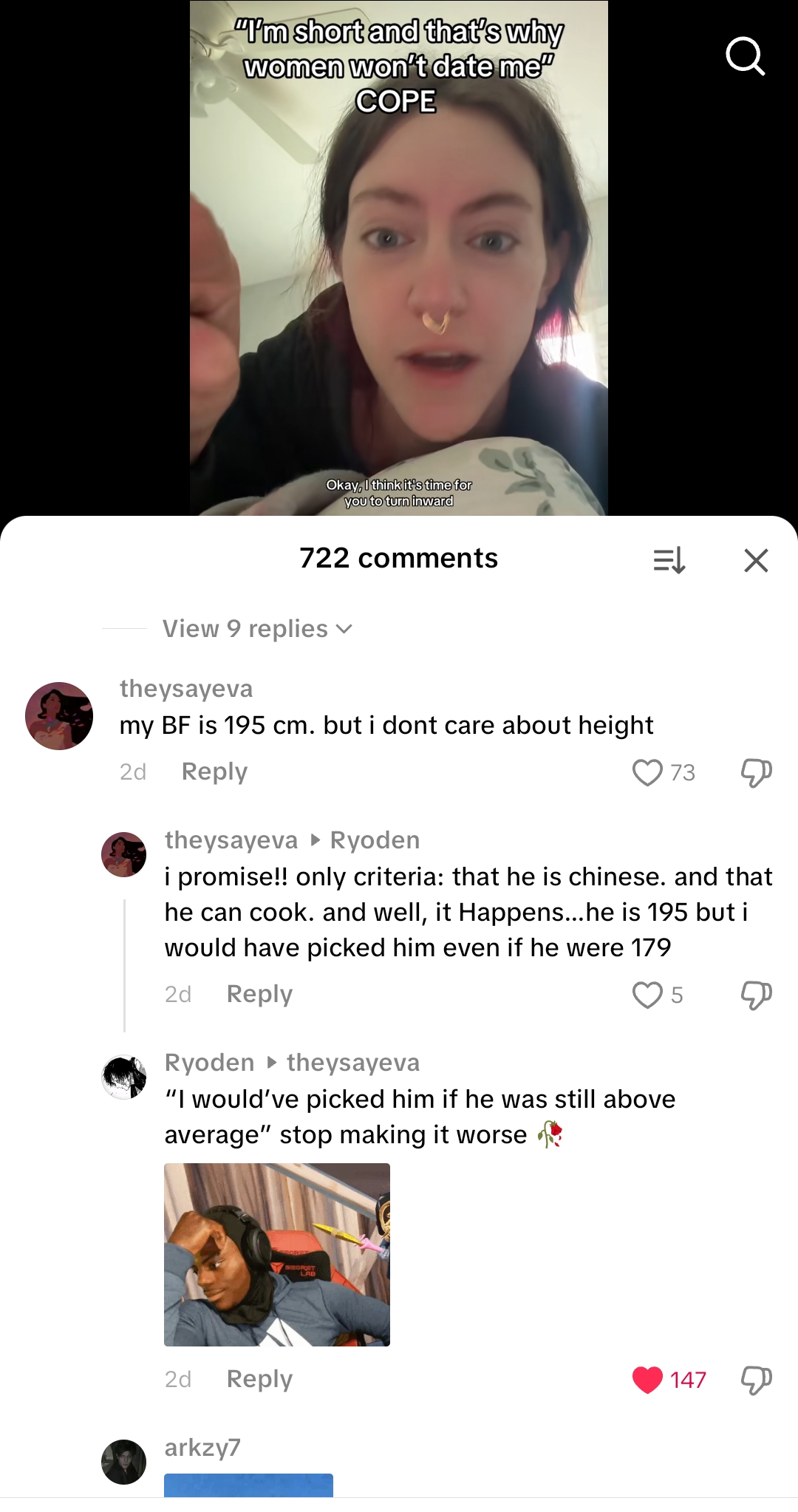Open the comment sort options
Screen dimensions: 798x1512
(x=669, y=560)
